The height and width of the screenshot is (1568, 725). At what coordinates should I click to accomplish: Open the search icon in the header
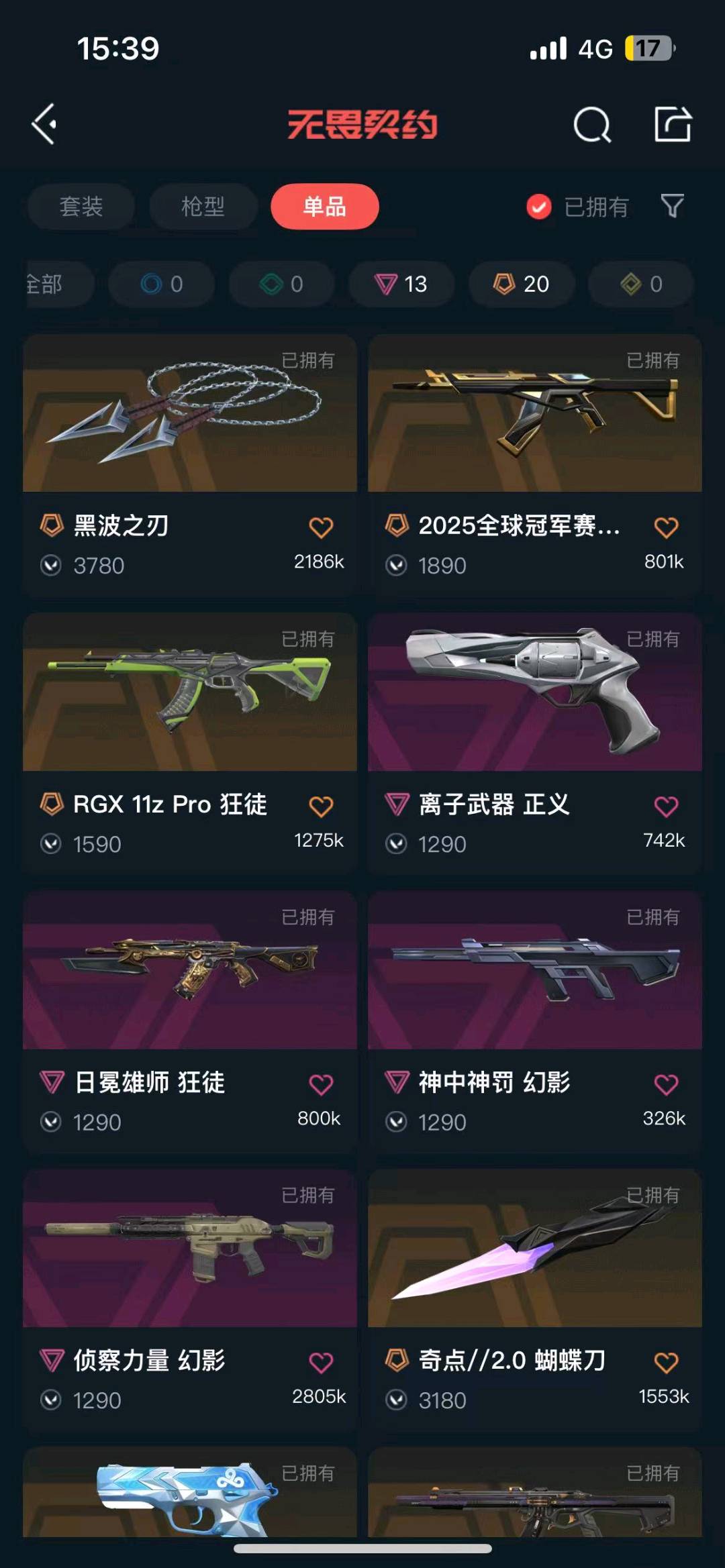point(591,124)
